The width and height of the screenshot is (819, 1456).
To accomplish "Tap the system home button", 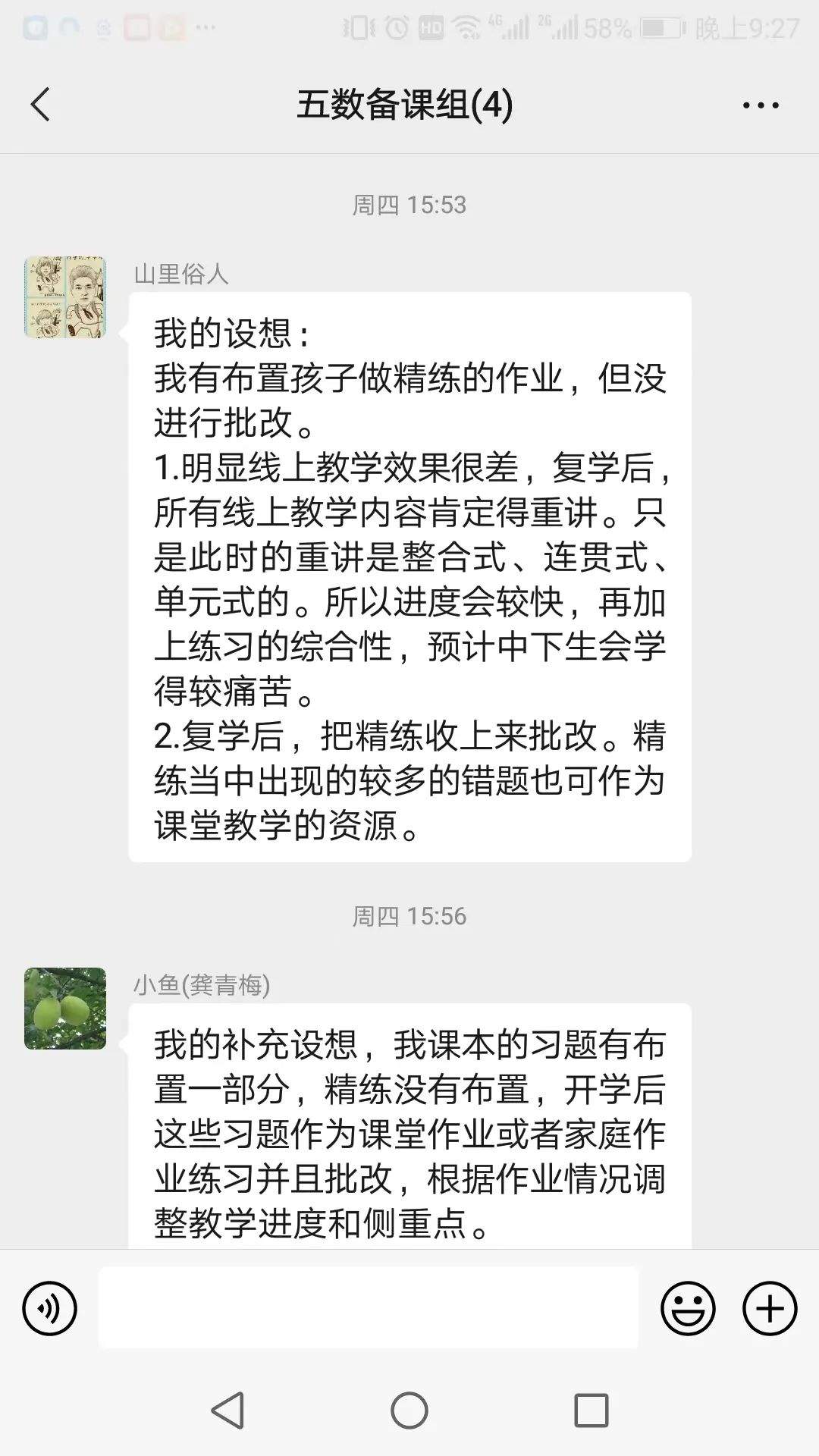I will [409, 1410].
